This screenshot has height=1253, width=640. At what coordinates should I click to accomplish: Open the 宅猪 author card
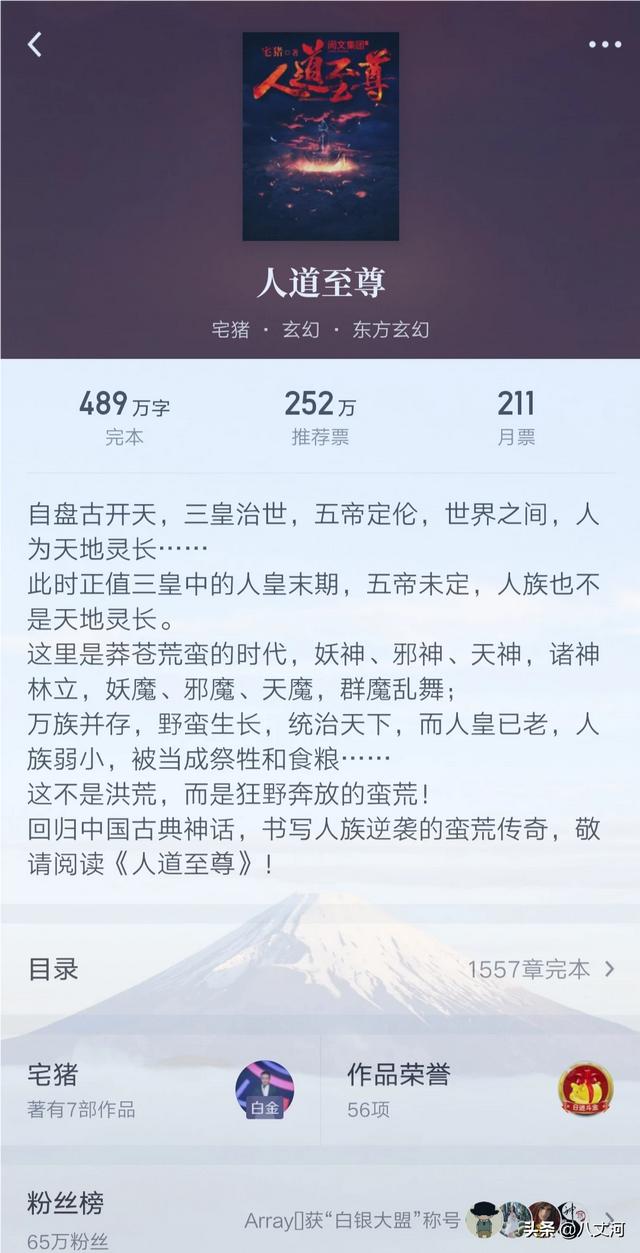click(160, 1090)
